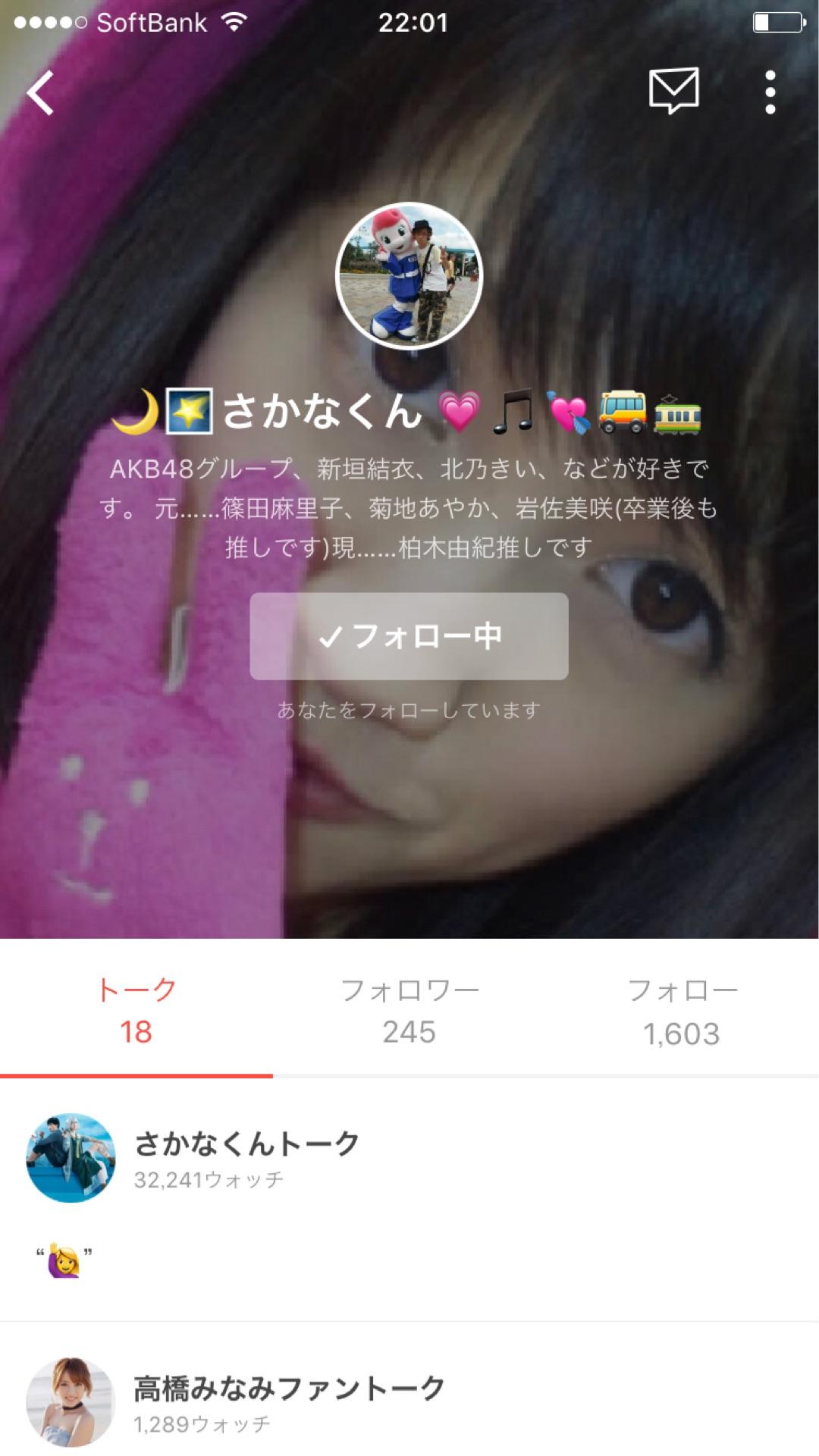Tap the フォロー中 button to unfollow
Image resolution: width=819 pixels, height=1456 pixels.
pos(409,636)
